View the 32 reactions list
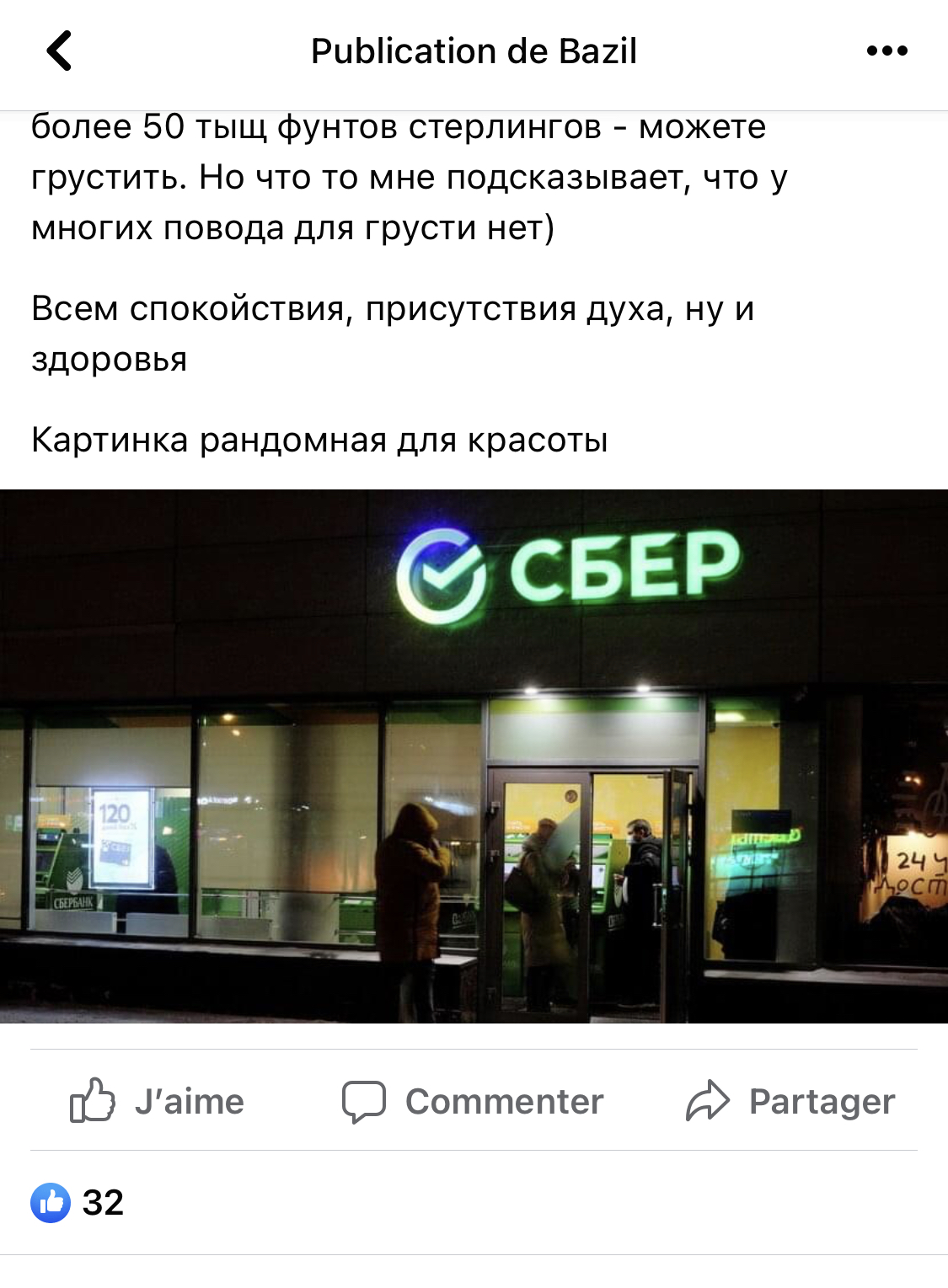948x1288 pixels. pyautogui.click(x=78, y=1202)
